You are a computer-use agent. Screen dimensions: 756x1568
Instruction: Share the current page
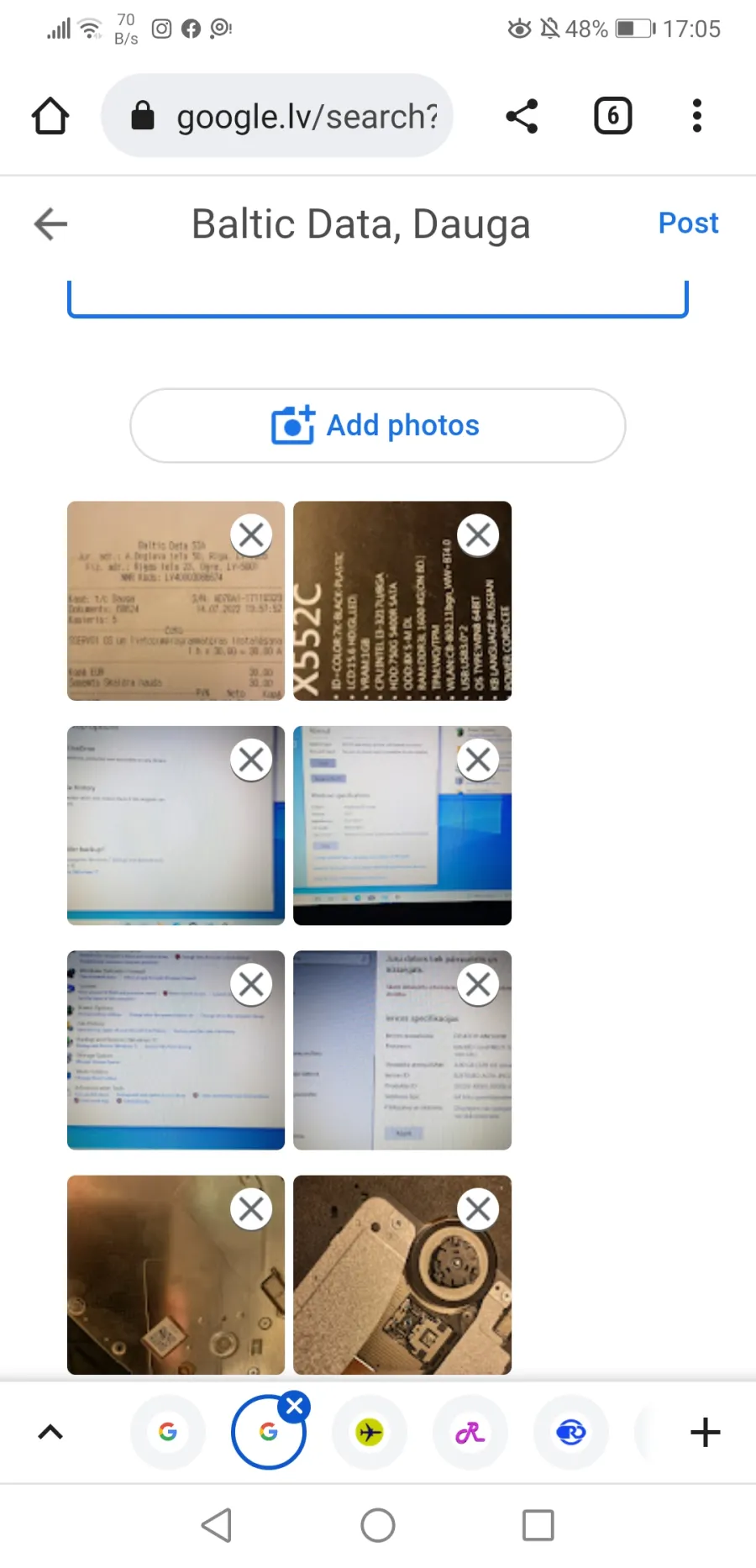click(522, 116)
